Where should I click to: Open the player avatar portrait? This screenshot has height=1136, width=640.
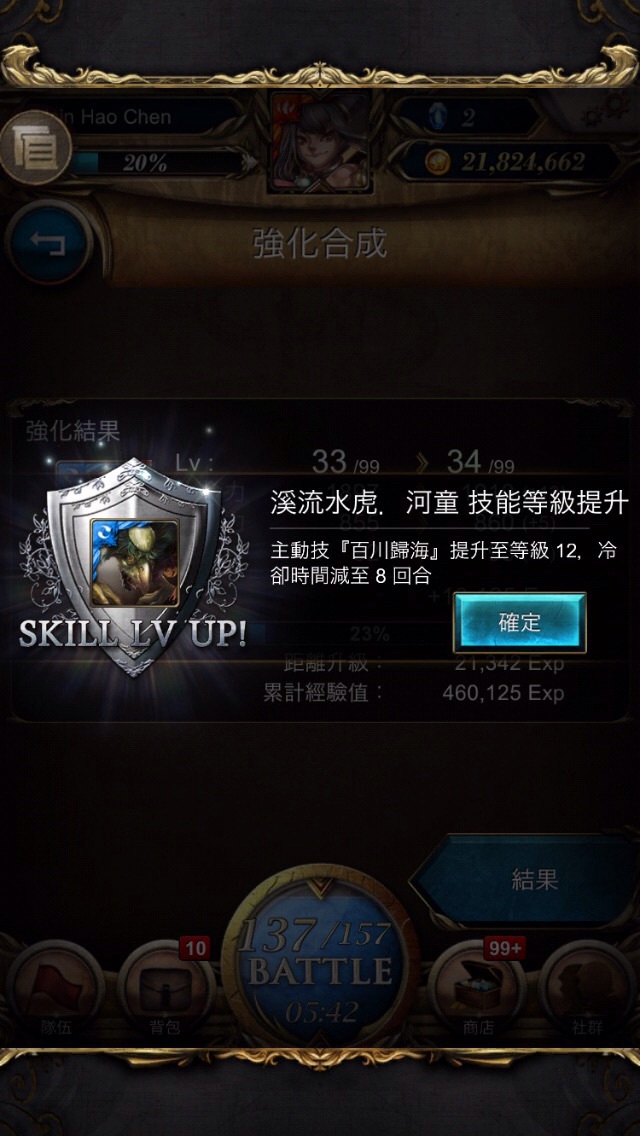click(320, 143)
